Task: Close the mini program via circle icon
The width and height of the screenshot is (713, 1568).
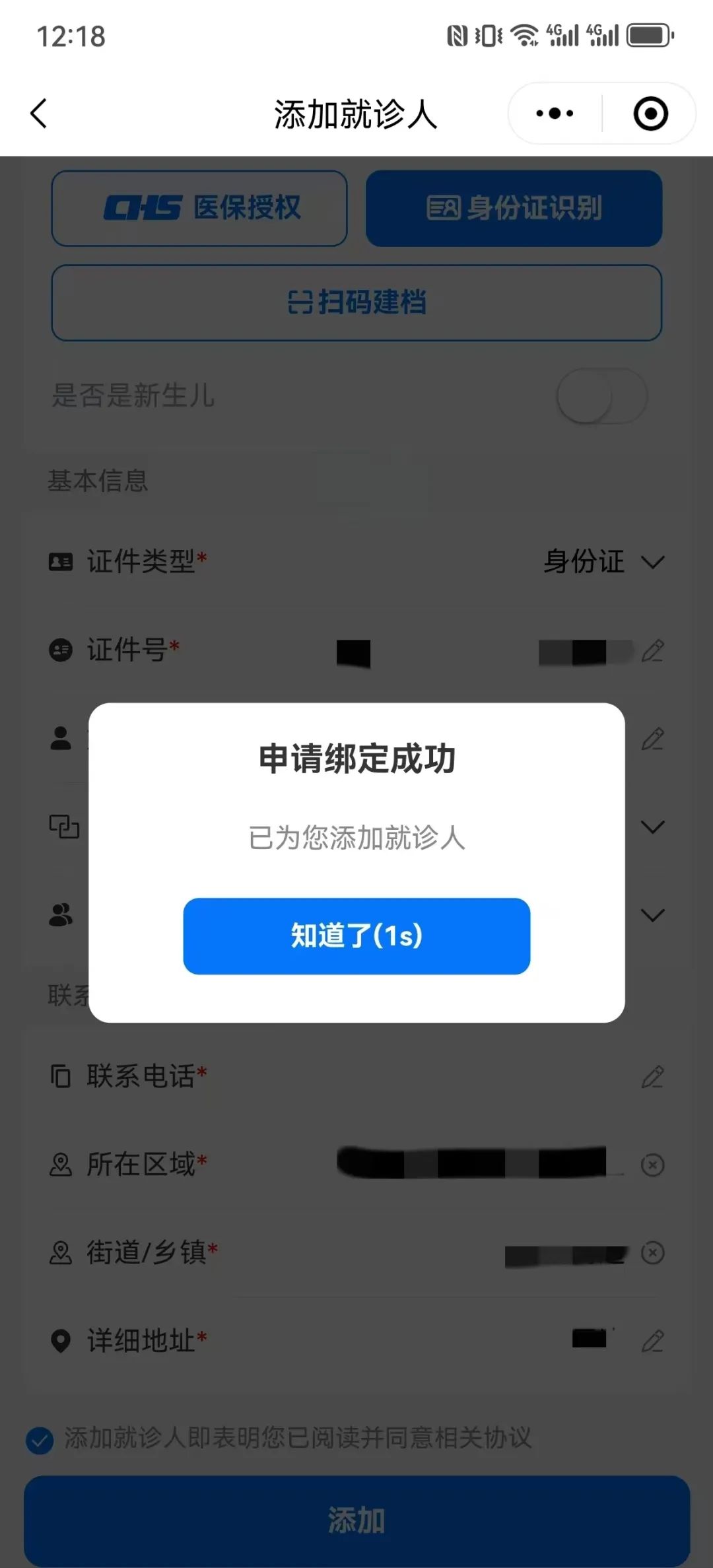Action: [650, 114]
